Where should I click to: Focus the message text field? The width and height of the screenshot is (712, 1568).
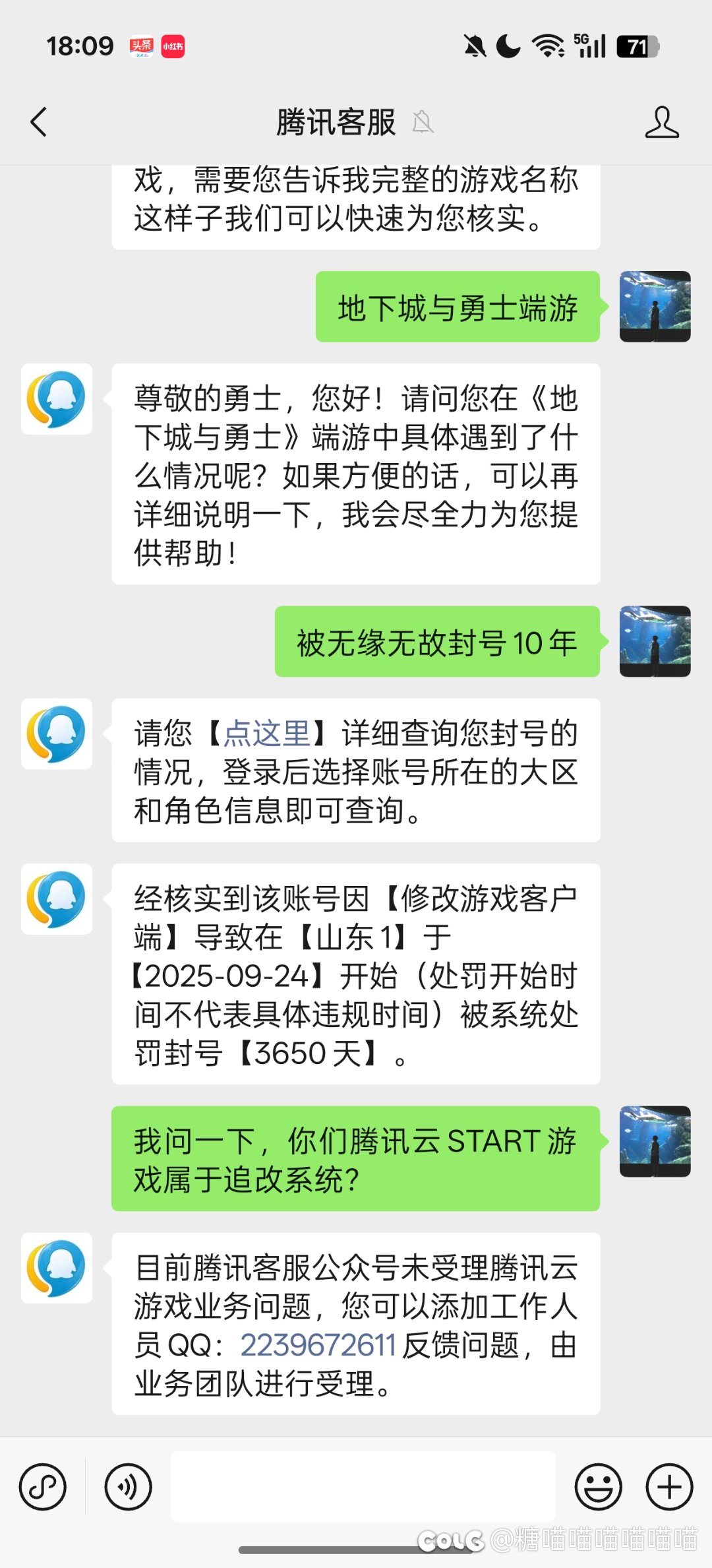(363, 1487)
